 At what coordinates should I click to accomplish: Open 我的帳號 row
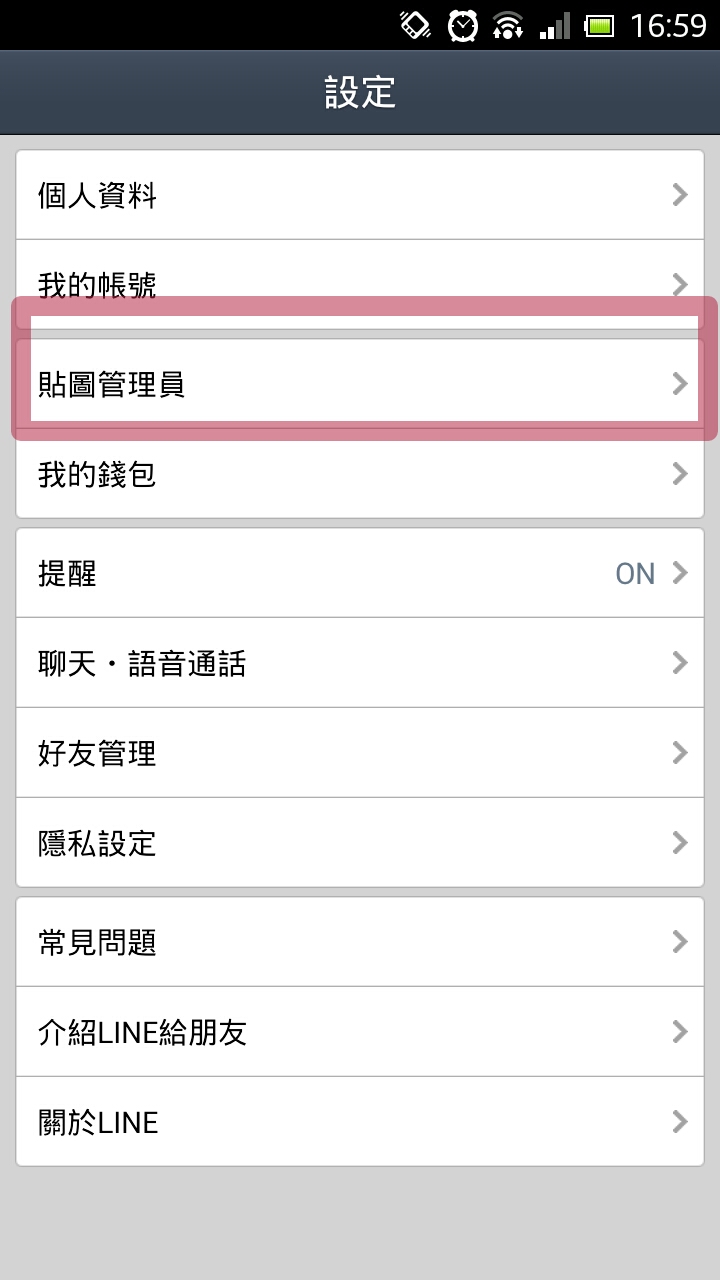[x=360, y=284]
